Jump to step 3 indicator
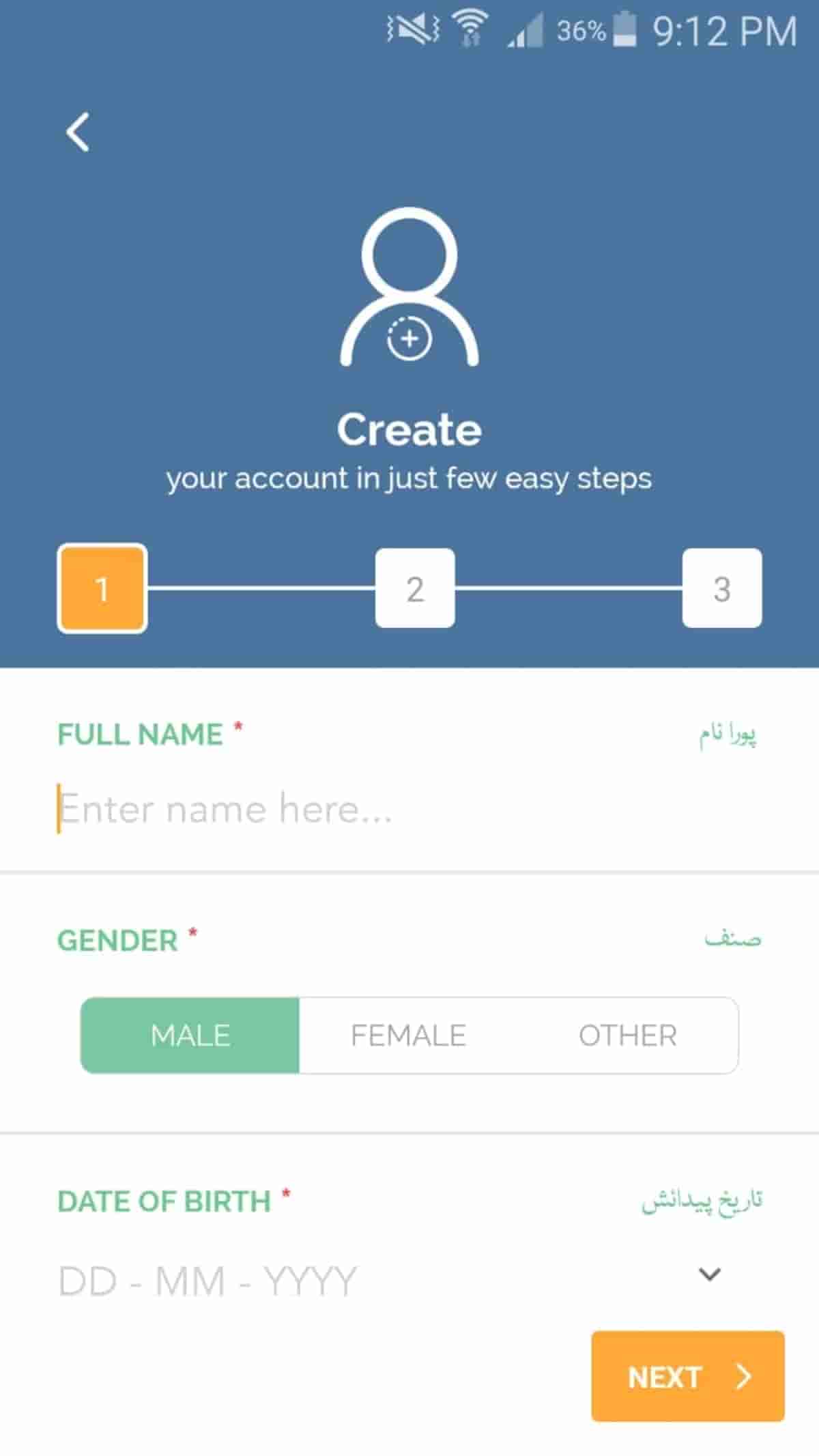This screenshot has height=1456, width=819. pos(722,588)
